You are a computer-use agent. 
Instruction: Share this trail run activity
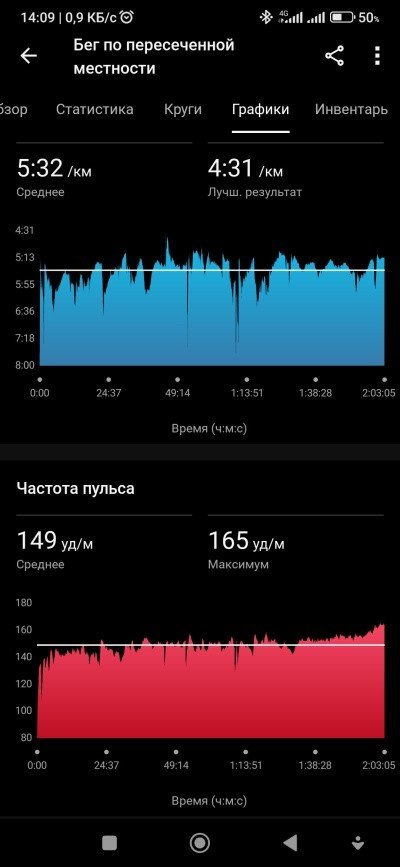[334, 56]
